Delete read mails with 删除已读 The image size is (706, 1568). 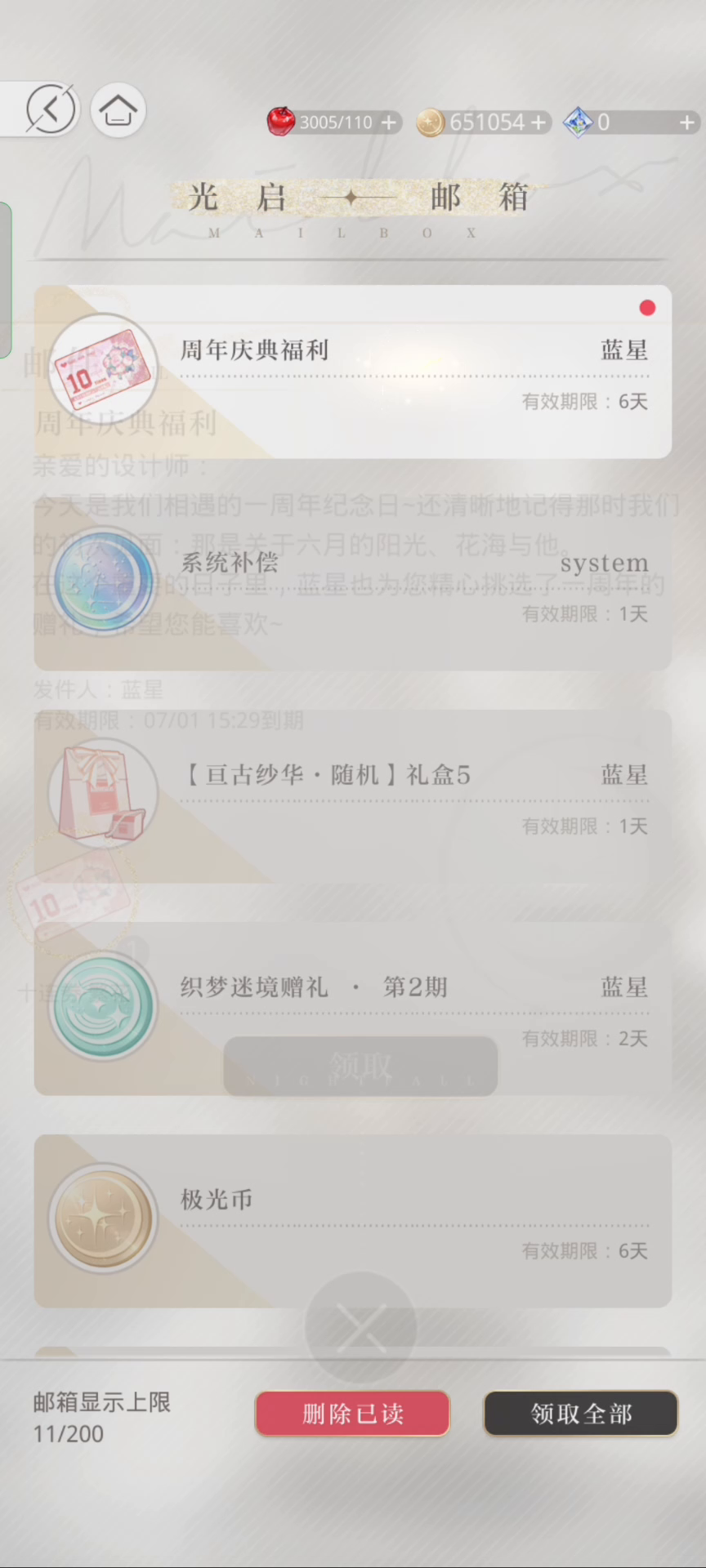(x=352, y=1414)
